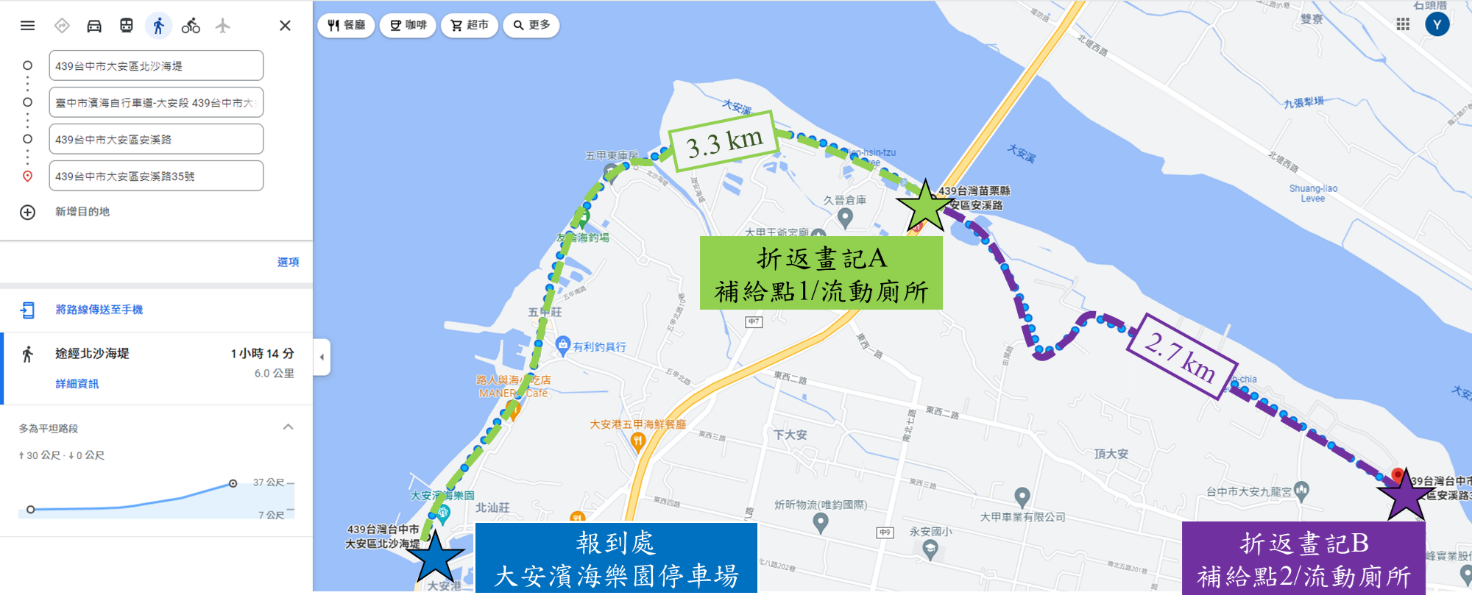
Task: Open the main menu hamburger button
Action: click(28, 26)
